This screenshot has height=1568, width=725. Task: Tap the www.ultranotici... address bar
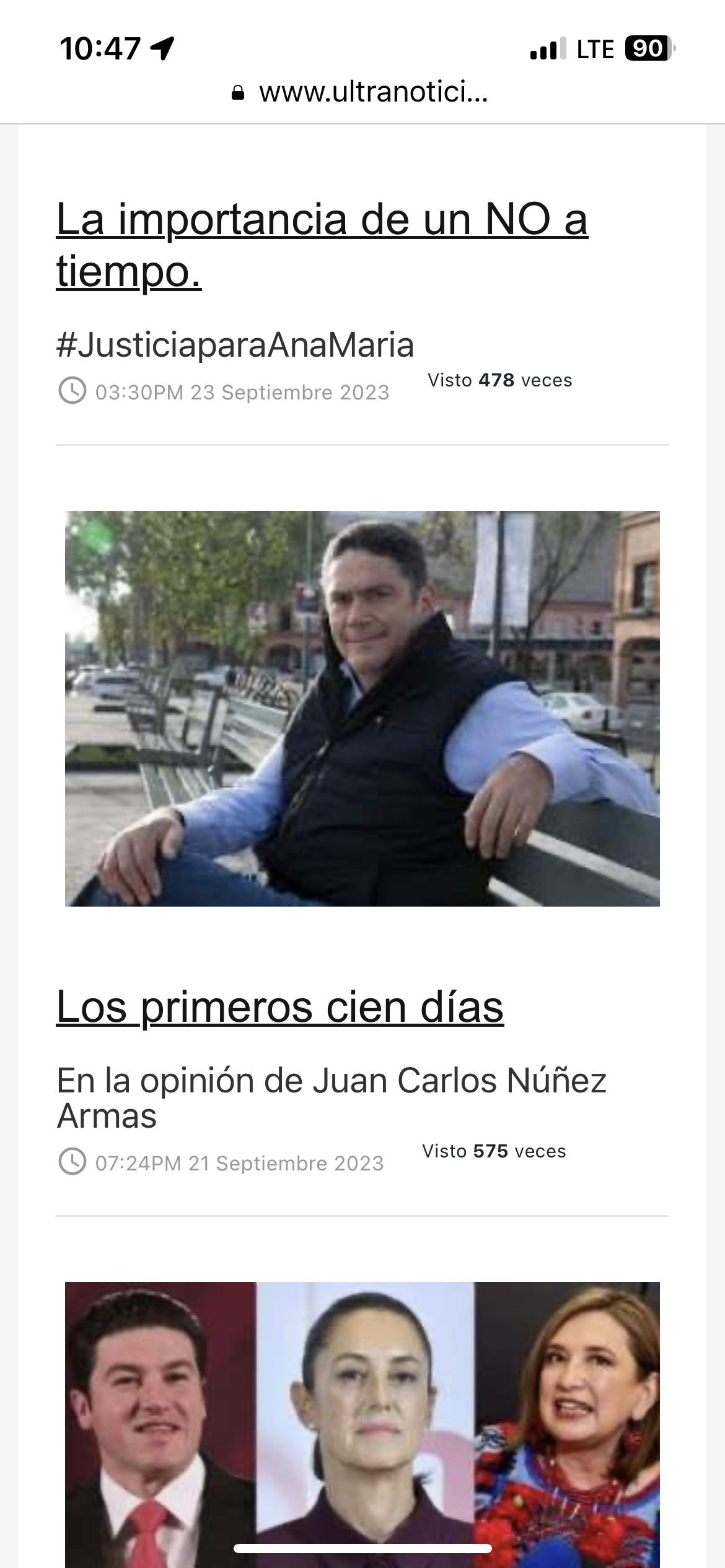coord(362,92)
